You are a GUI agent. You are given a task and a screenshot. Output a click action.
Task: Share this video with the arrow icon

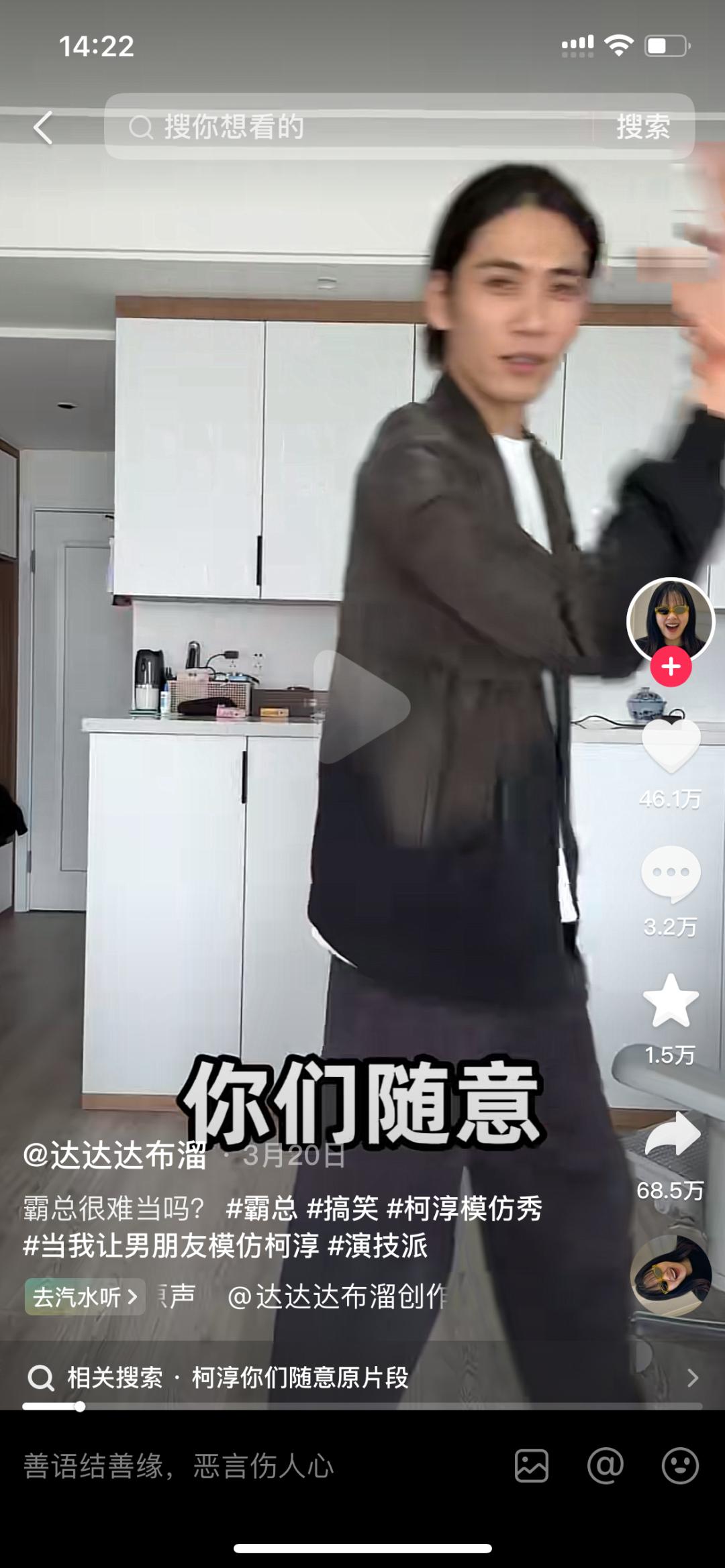tap(672, 1134)
